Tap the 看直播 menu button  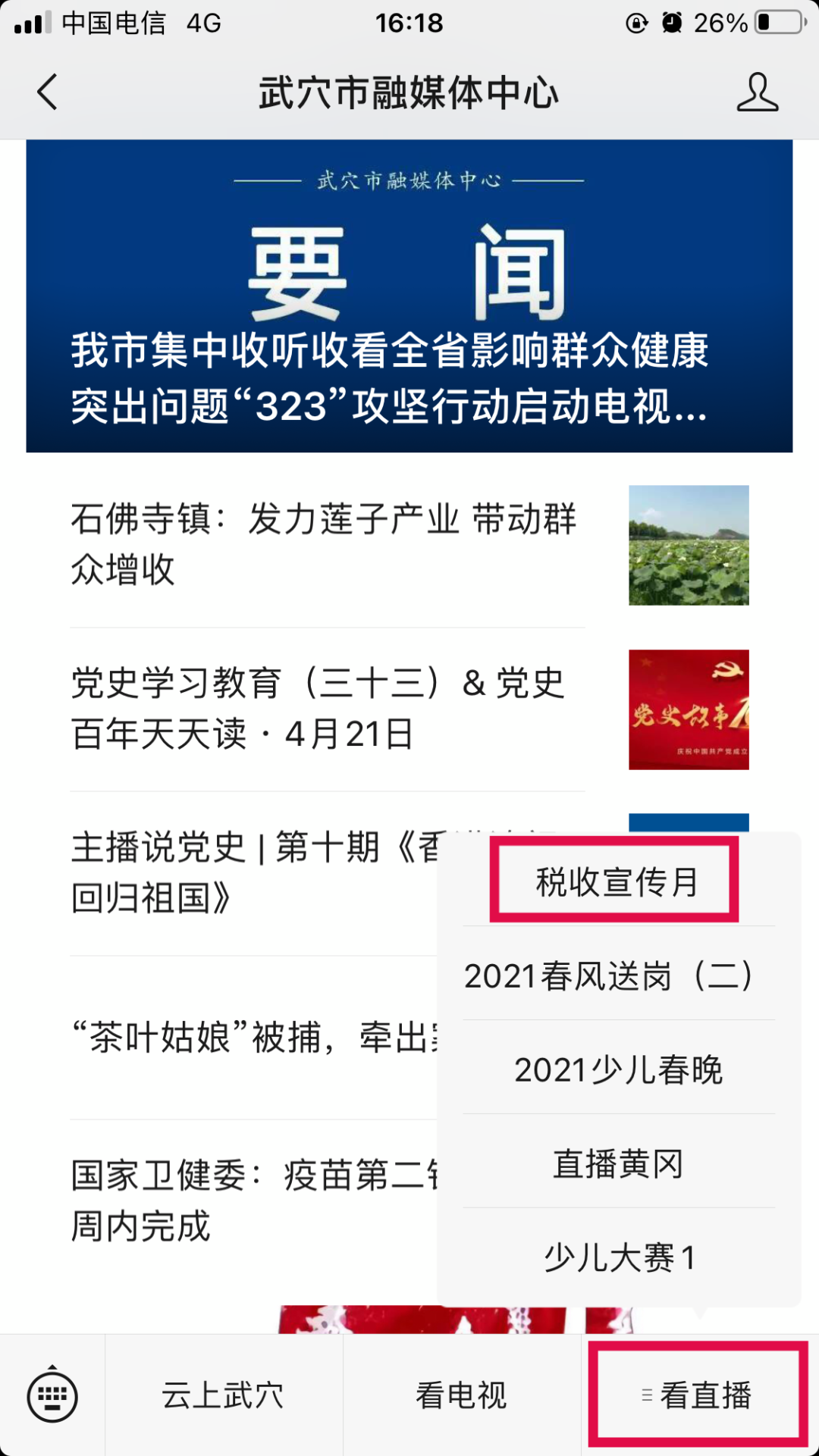click(x=699, y=1395)
